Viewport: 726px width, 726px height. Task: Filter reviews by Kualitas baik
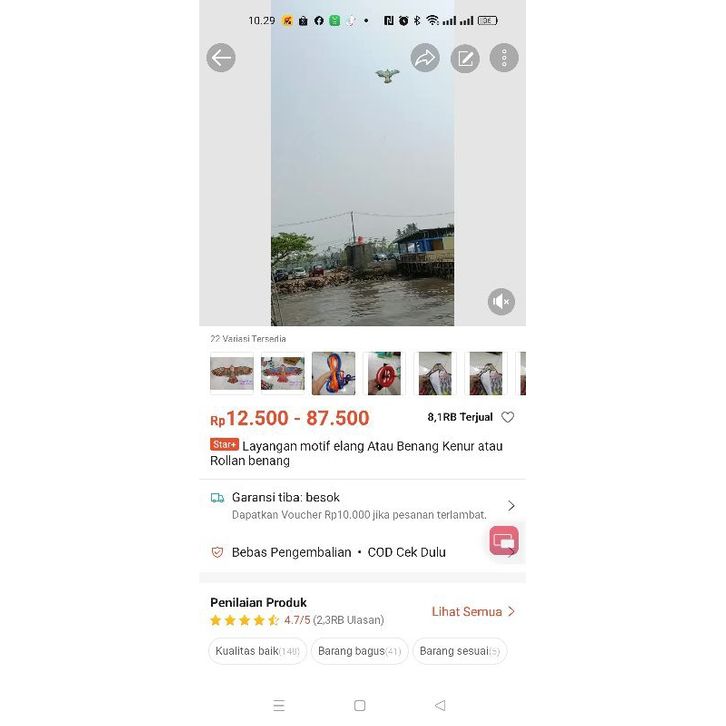coord(257,651)
